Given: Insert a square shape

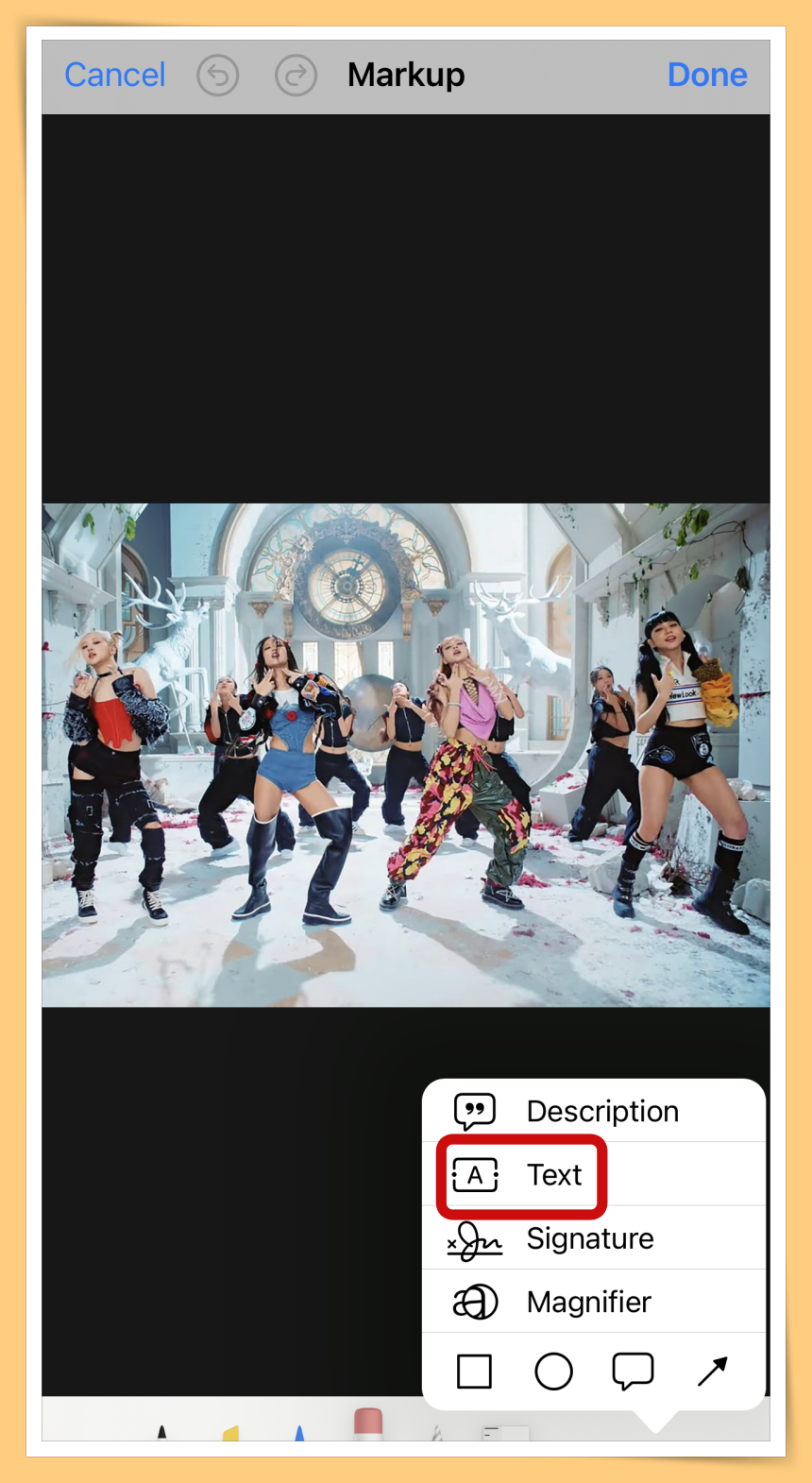Looking at the screenshot, I should [x=474, y=1371].
